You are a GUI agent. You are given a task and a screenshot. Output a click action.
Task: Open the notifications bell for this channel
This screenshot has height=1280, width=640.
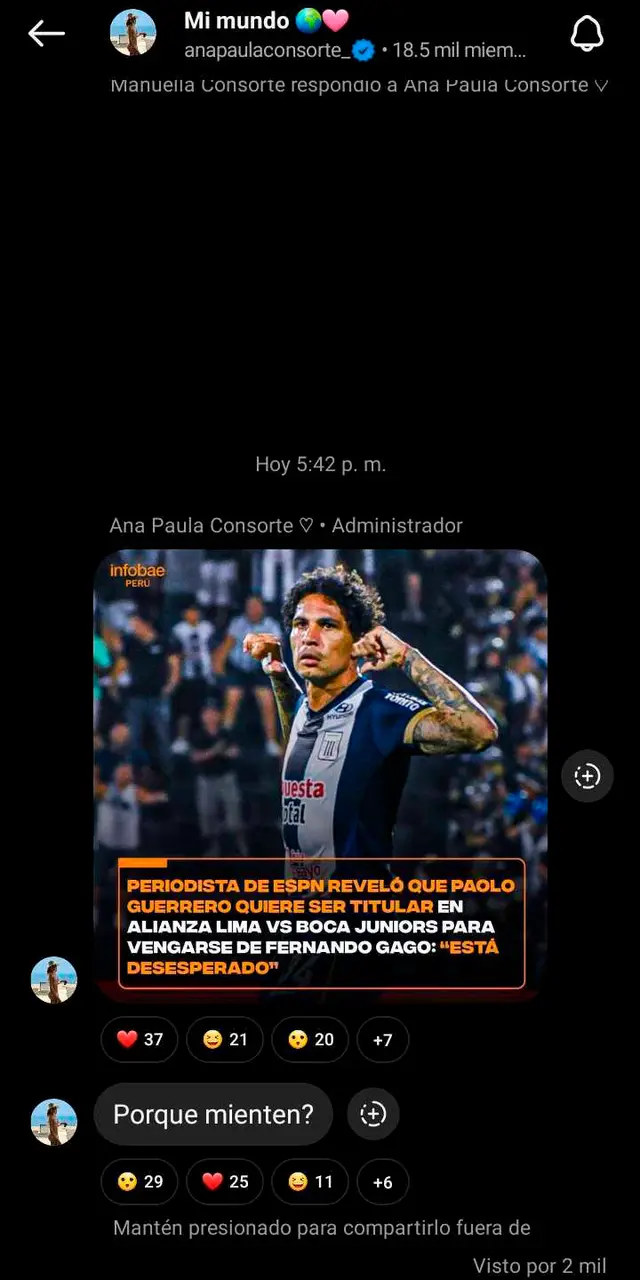click(x=587, y=34)
